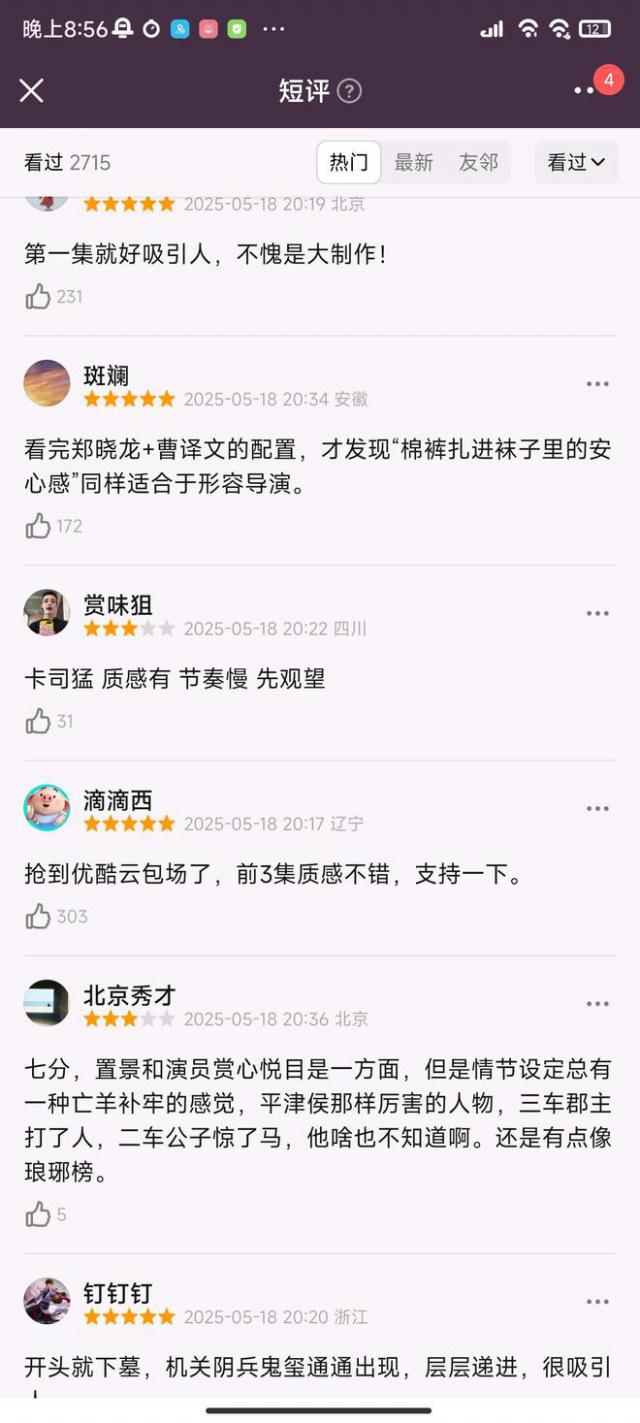
Task: Open the help icon beside 短评
Action: click(349, 91)
